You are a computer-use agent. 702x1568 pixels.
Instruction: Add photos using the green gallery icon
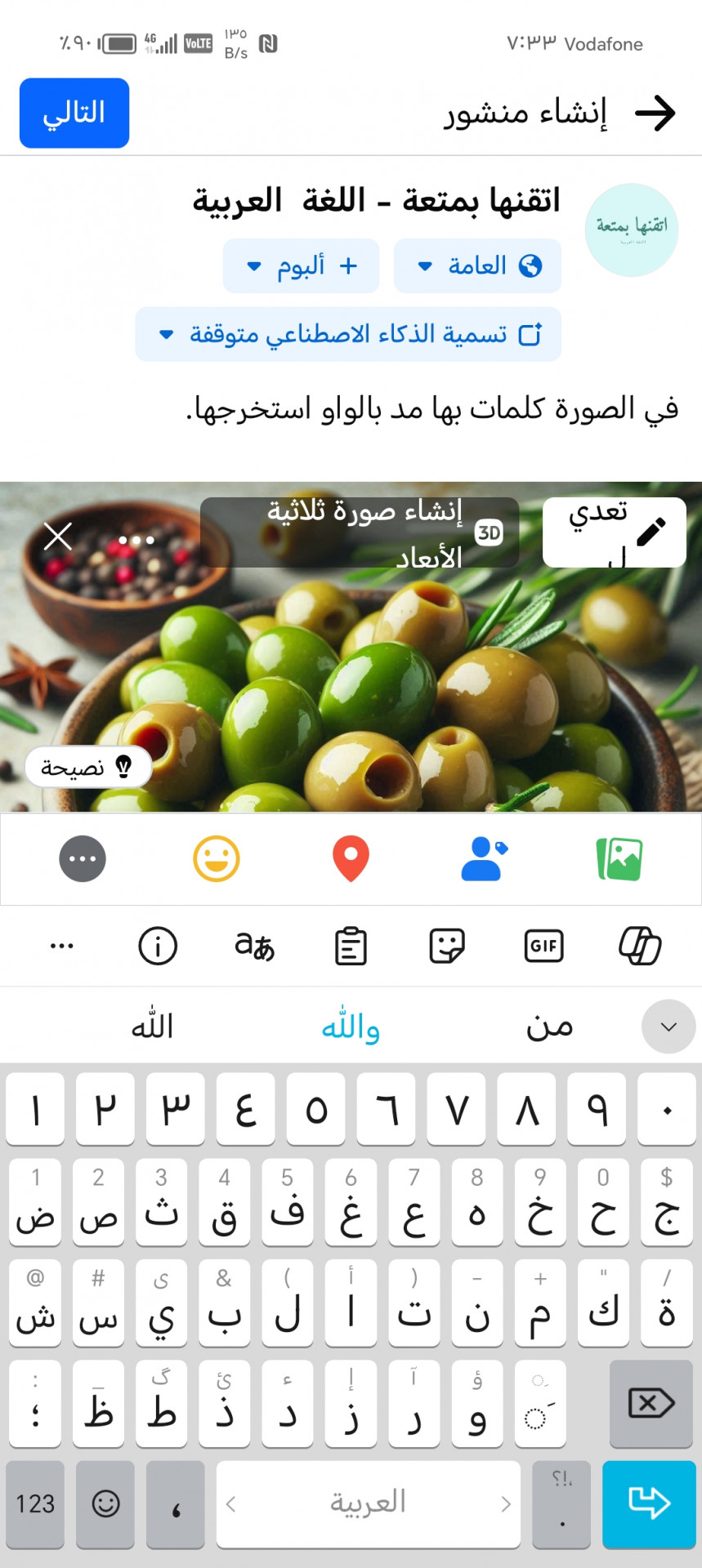click(x=619, y=859)
